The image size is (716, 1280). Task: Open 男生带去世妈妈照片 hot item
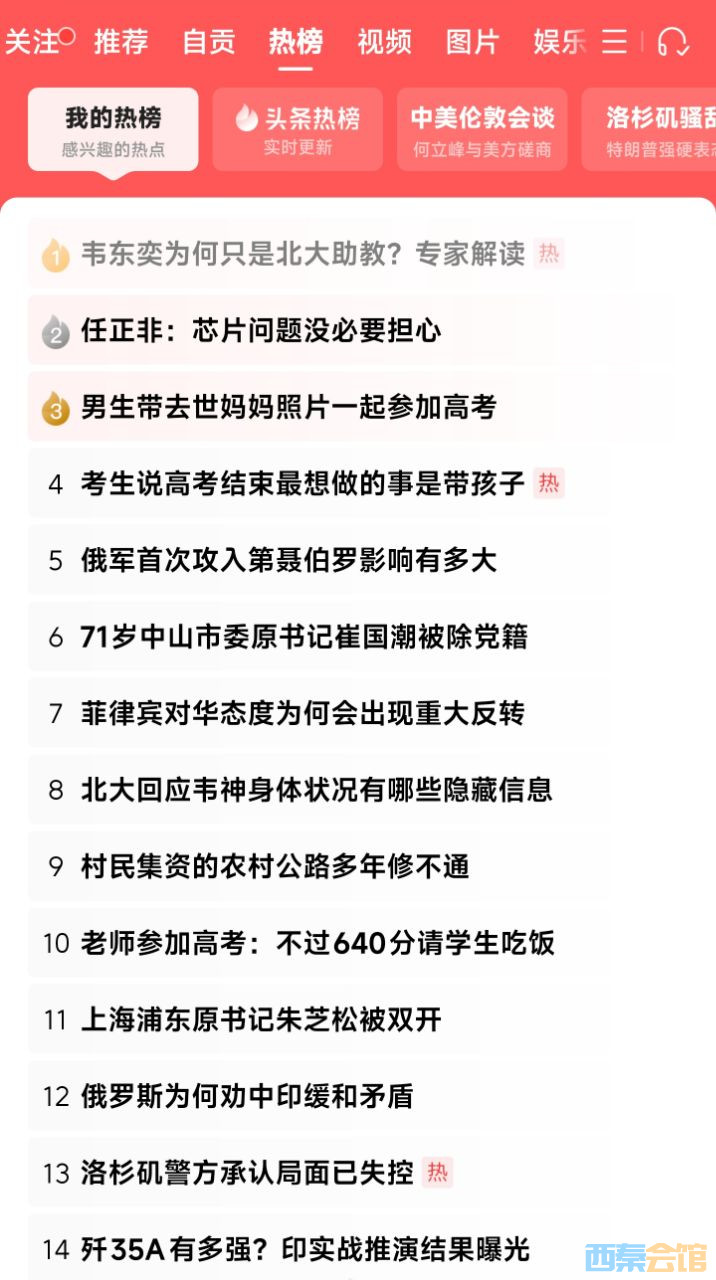point(288,408)
